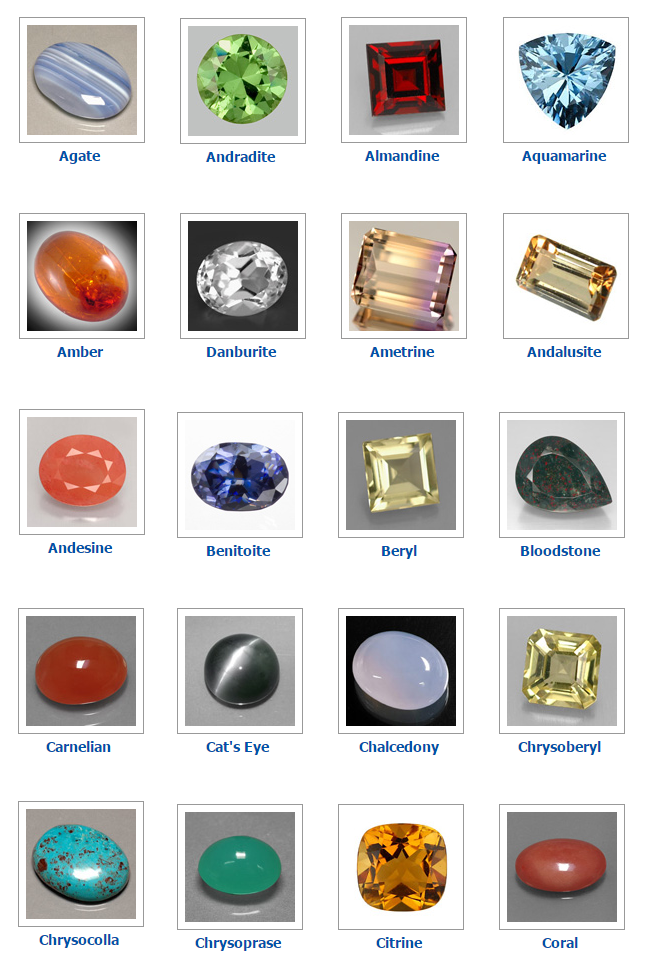The width and height of the screenshot is (660, 972).
Task: Open the Coral gemstone tile
Action: pos(561,867)
